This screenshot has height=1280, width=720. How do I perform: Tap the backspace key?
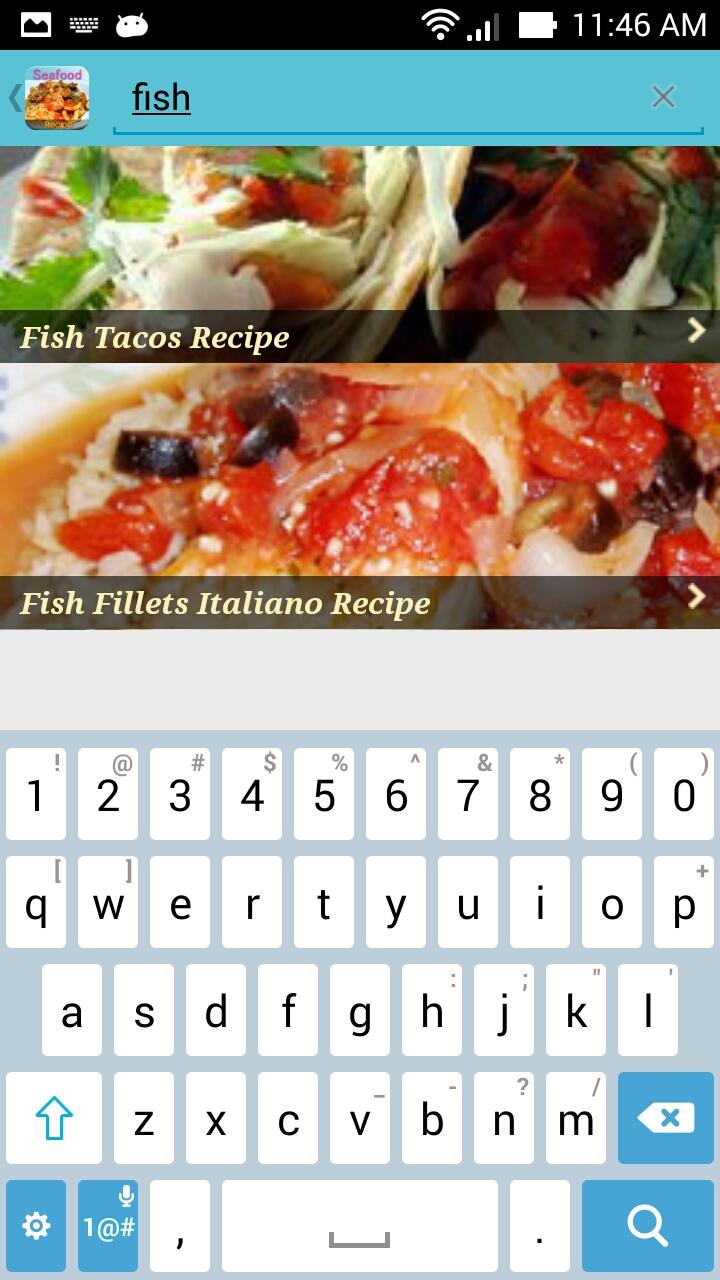coord(665,1118)
